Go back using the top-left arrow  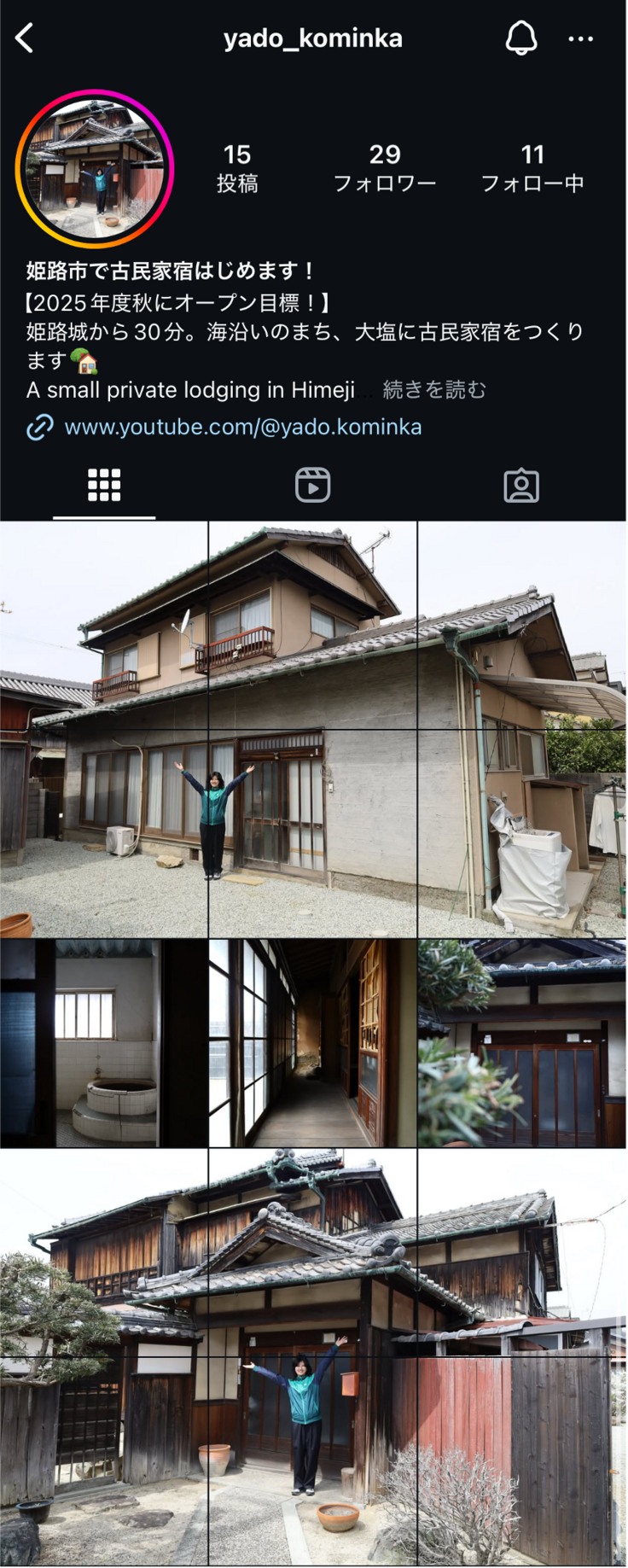tap(25, 38)
